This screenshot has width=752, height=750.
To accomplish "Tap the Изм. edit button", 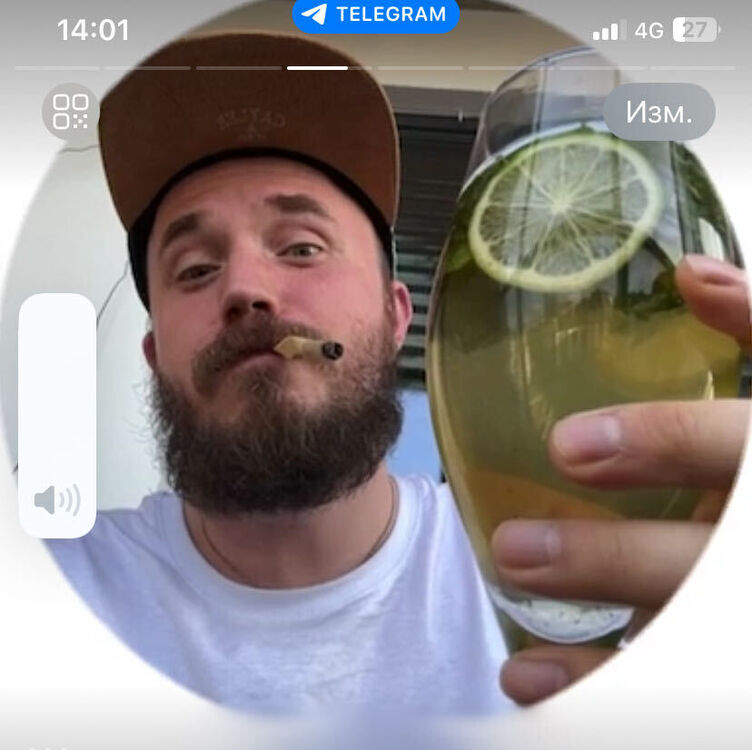I will point(659,111).
